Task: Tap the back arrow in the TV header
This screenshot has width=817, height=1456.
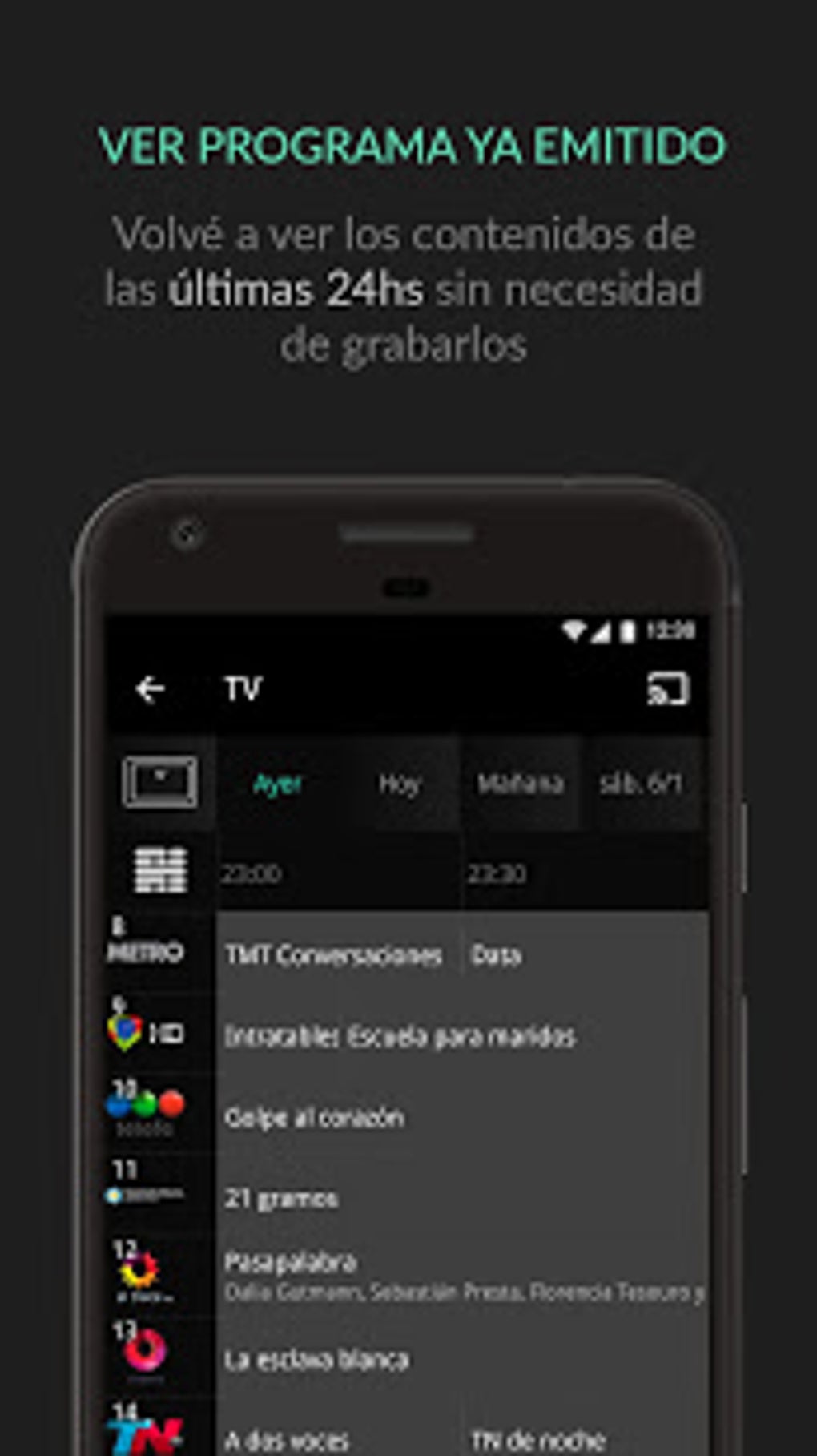Action: tap(152, 688)
